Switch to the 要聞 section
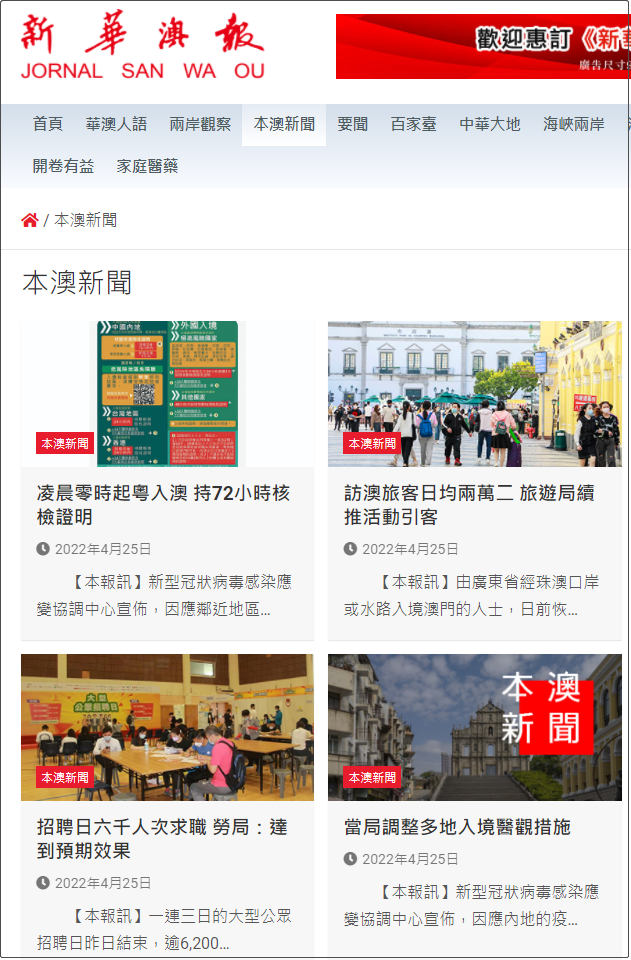The height and width of the screenshot is (960, 631). pyautogui.click(x=353, y=124)
